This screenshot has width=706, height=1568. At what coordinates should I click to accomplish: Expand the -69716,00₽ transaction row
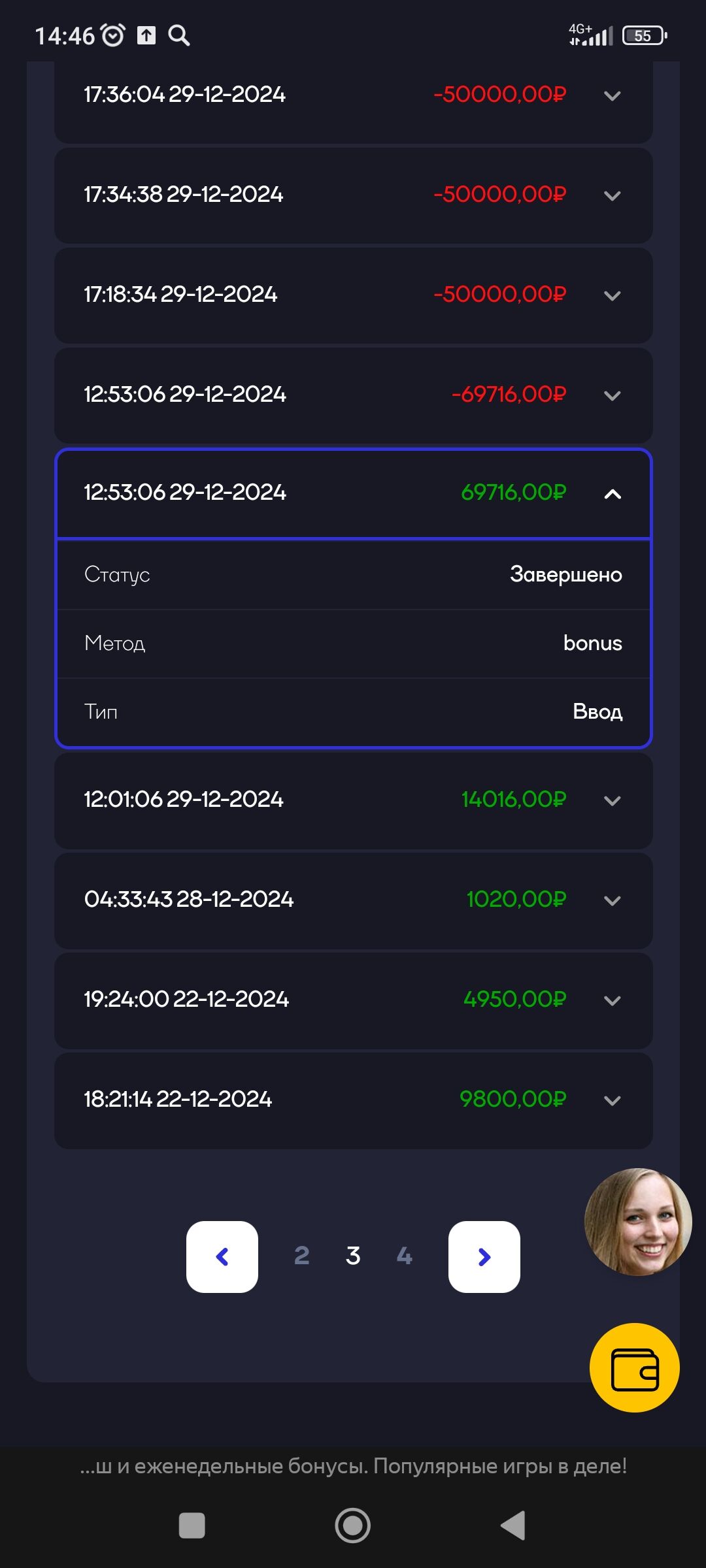pyautogui.click(x=612, y=395)
